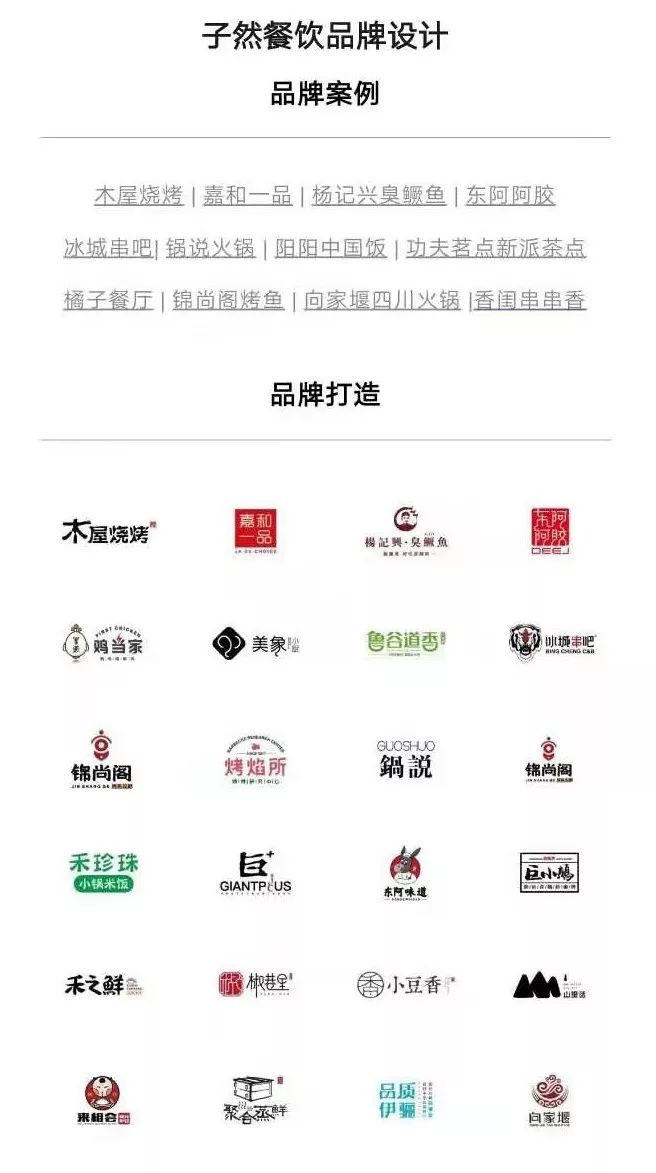Select the 阳阳中国饭 case link
Viewport: 656px width, 1173px height.
pyautogui.click(x=330, y=248)
